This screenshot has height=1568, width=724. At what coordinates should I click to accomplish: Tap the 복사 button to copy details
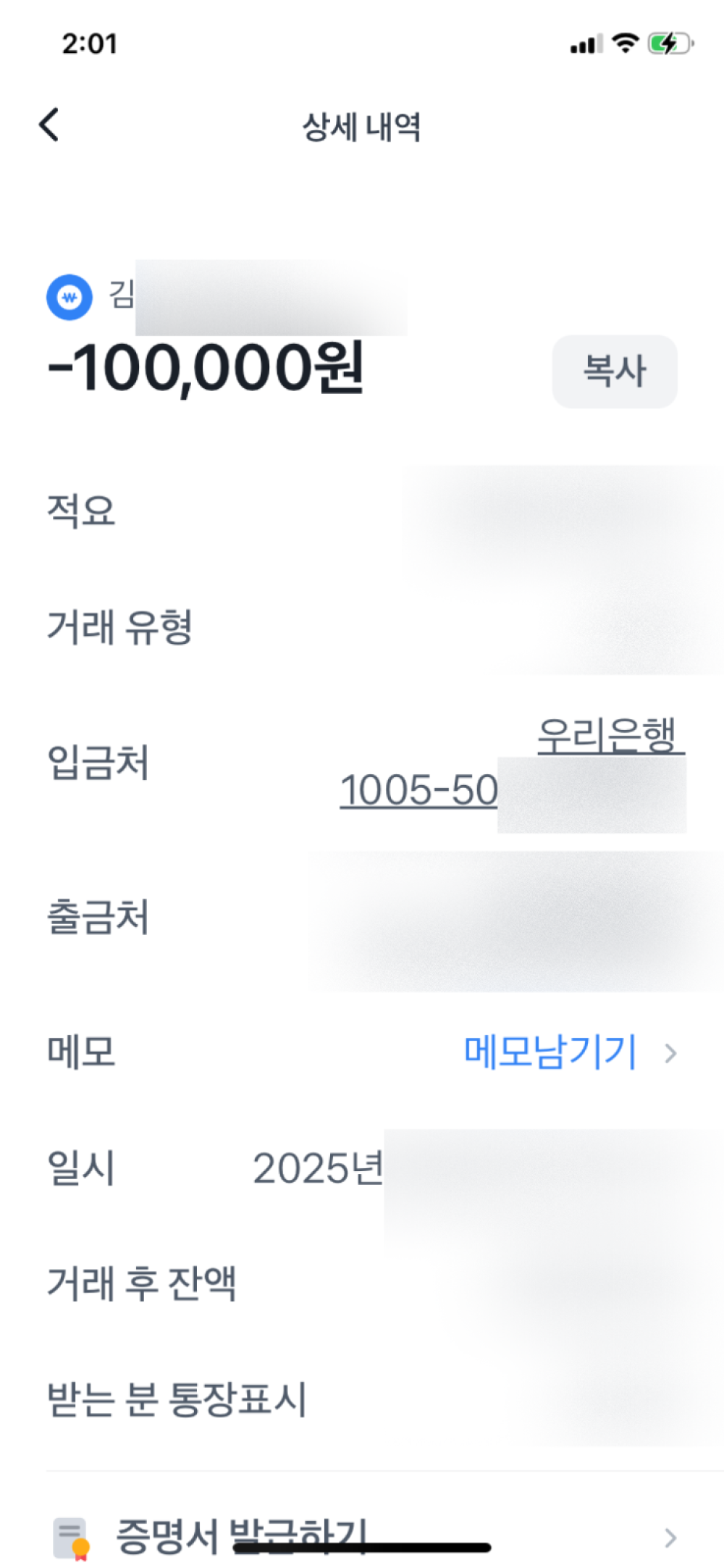point(614,372)
